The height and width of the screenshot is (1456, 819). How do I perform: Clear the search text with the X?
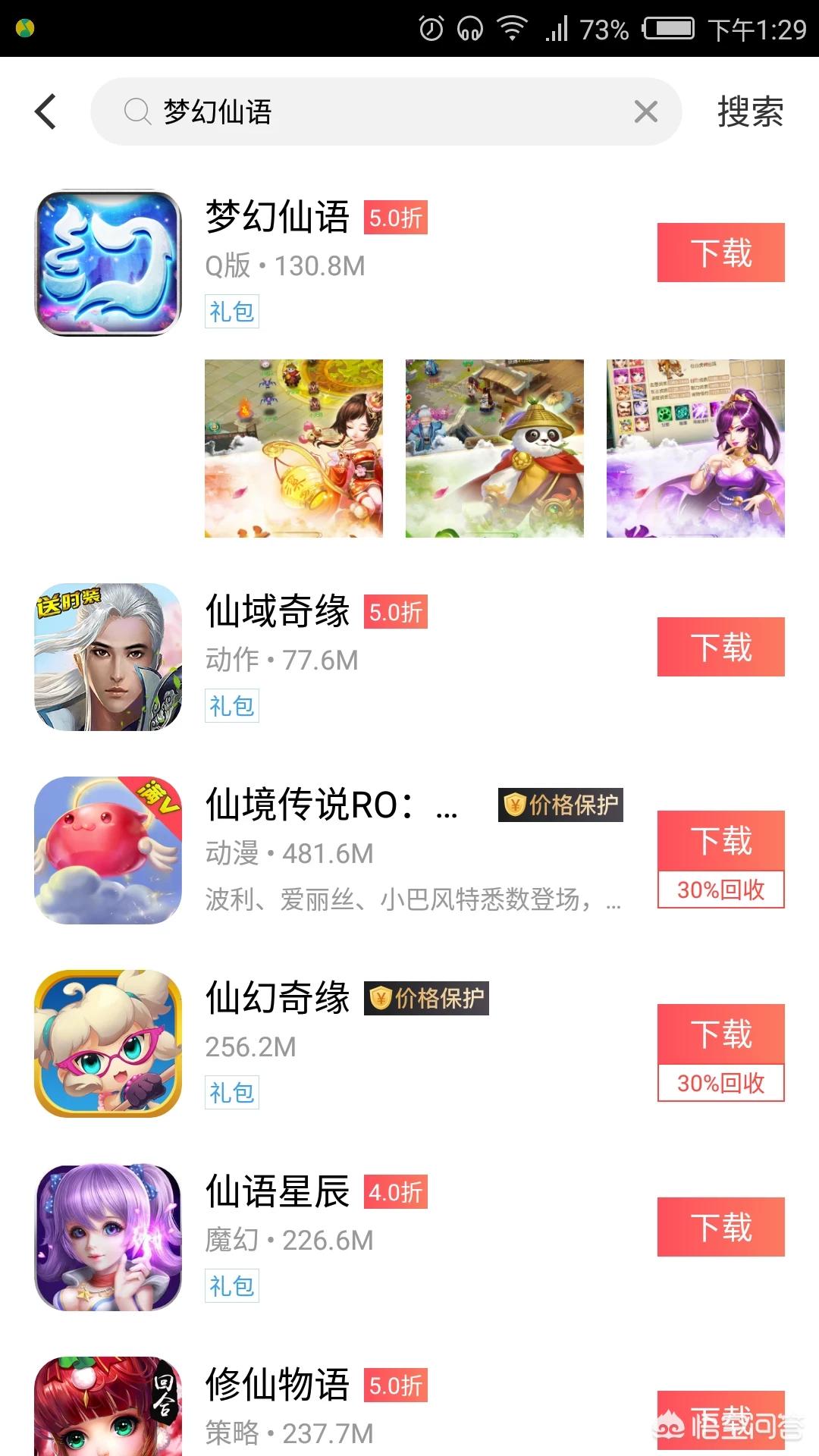pyautogui.click(x=645, y=112)
